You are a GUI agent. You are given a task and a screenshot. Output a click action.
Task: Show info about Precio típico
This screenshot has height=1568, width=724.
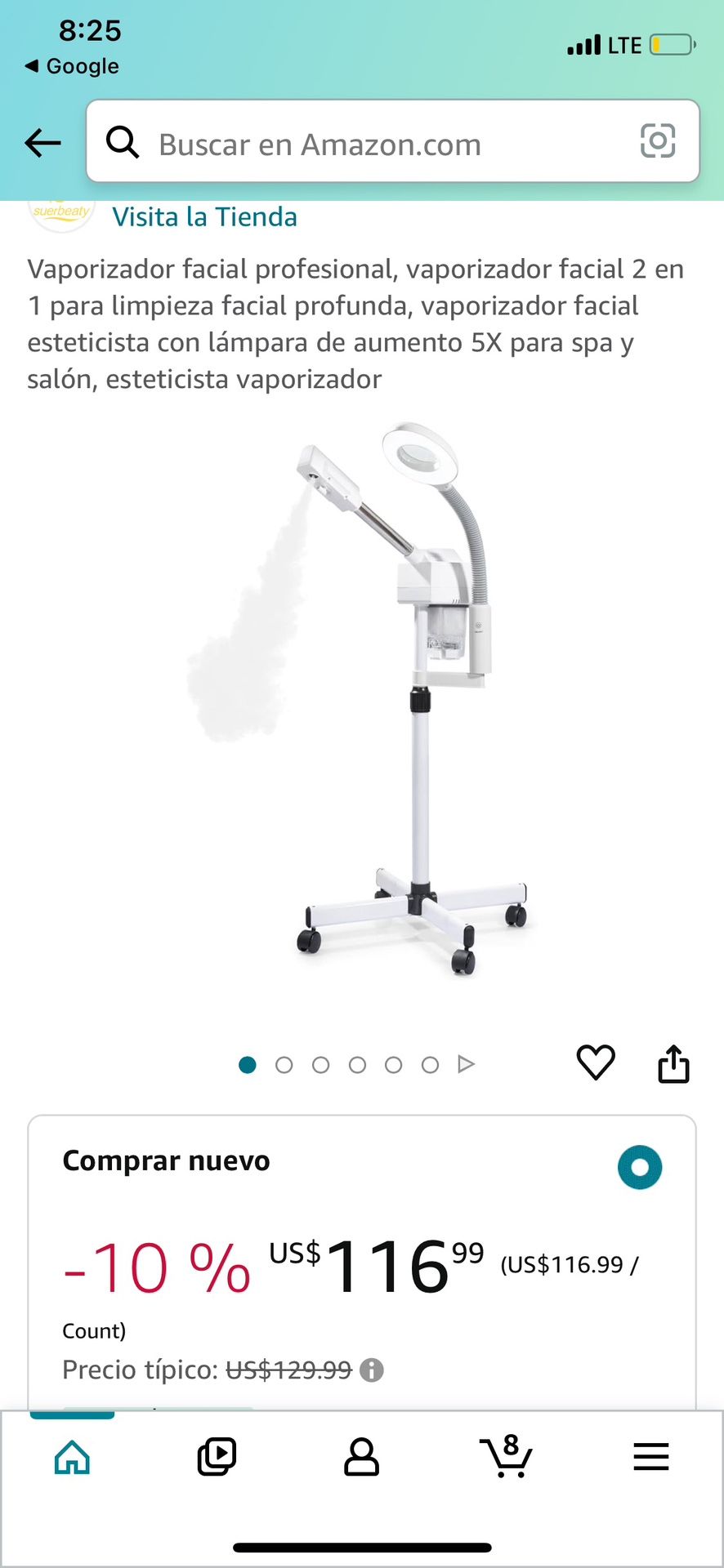[372, 1370]
